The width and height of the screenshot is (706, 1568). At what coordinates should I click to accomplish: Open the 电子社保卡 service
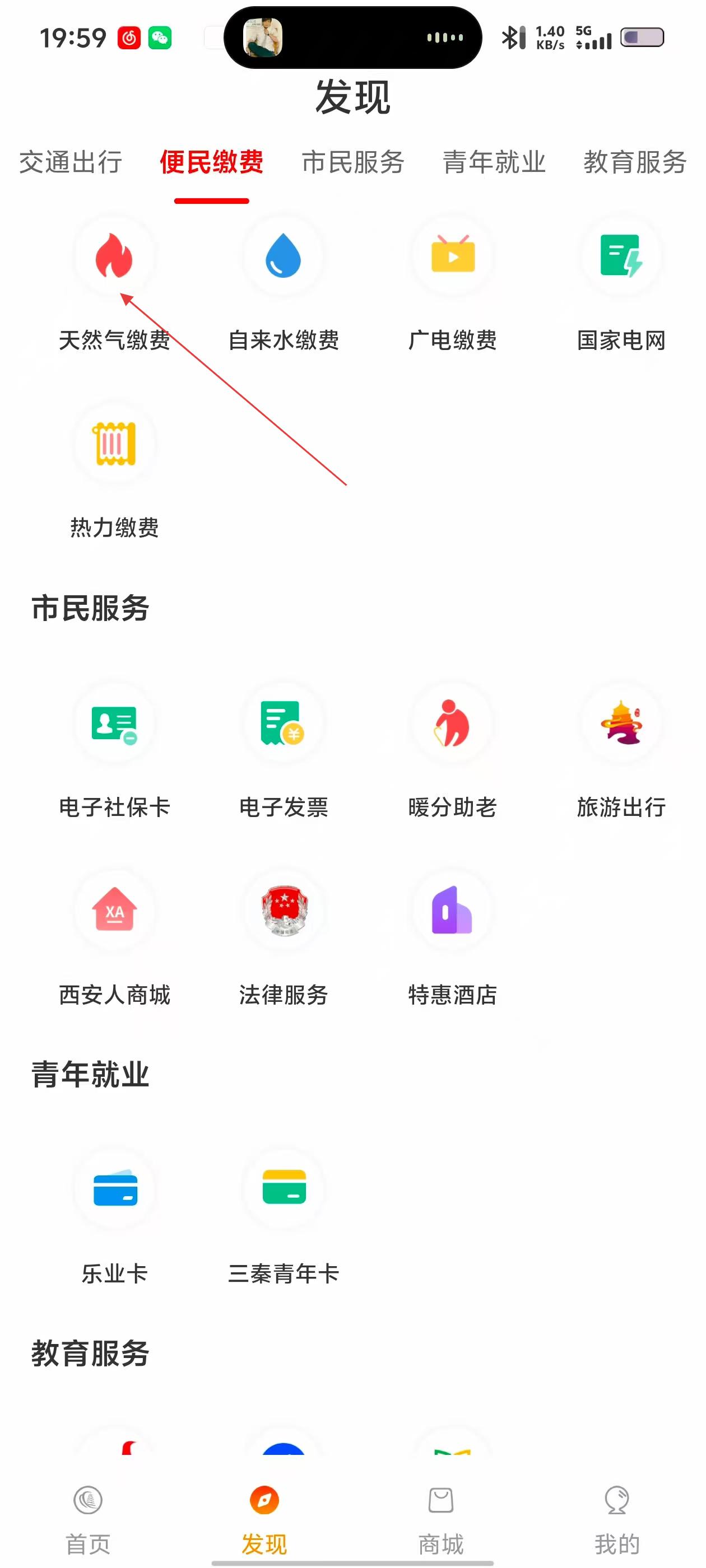tap(114, 724)
